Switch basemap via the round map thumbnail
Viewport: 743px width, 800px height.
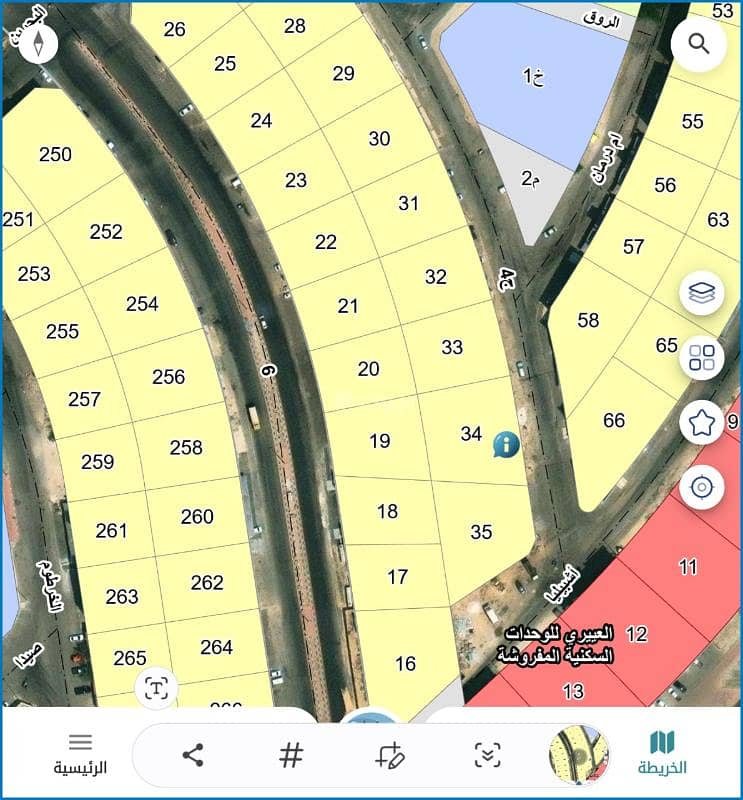click(x=579, y=755)
